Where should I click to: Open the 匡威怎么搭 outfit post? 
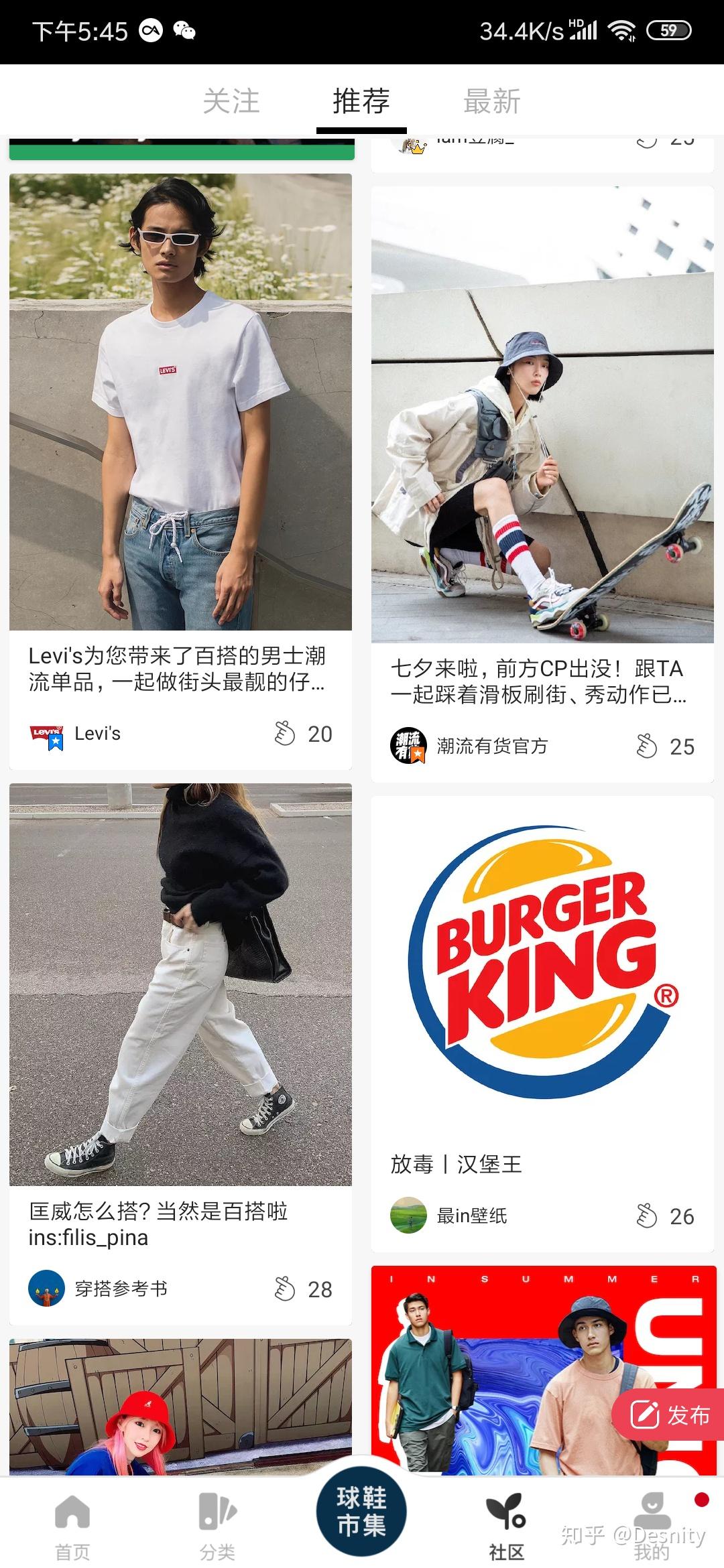[x=180, y=985]
